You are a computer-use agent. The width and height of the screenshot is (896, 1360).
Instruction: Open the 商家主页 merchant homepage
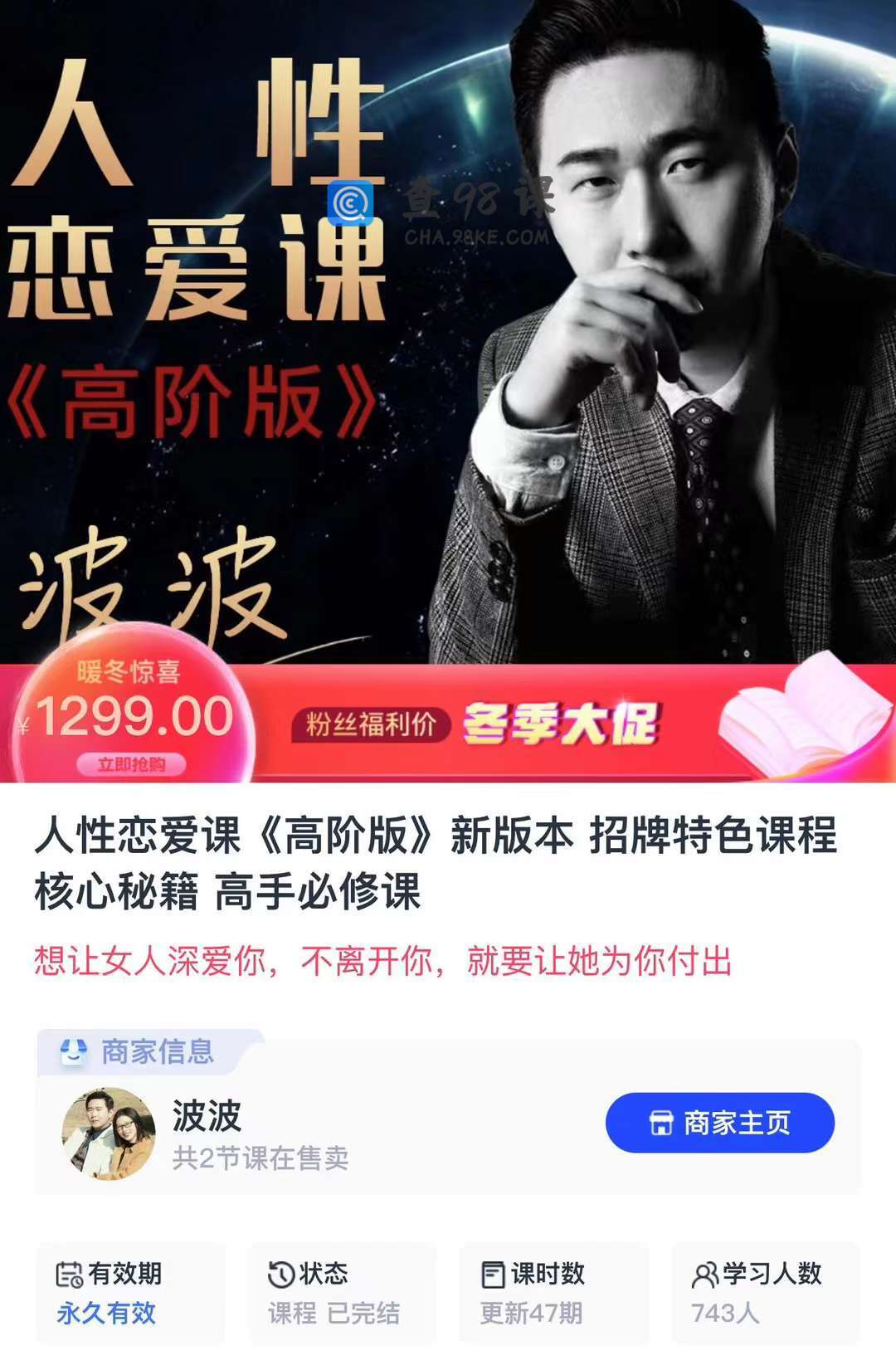click(719, 1123)
